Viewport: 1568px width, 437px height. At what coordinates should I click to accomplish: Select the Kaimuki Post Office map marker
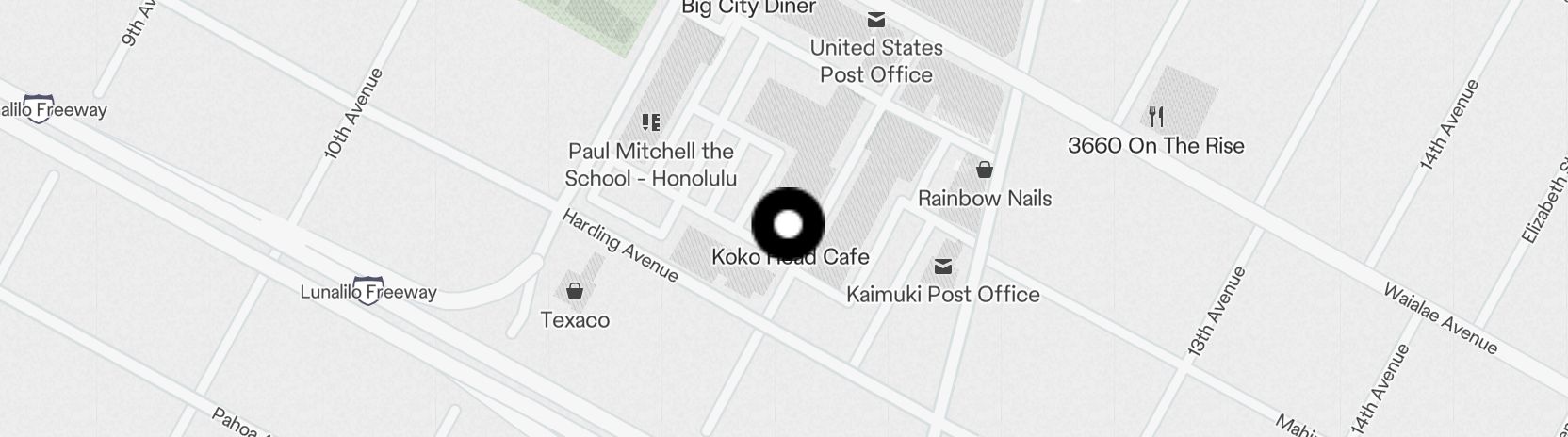pyautogui.click(x=942, y=267)
